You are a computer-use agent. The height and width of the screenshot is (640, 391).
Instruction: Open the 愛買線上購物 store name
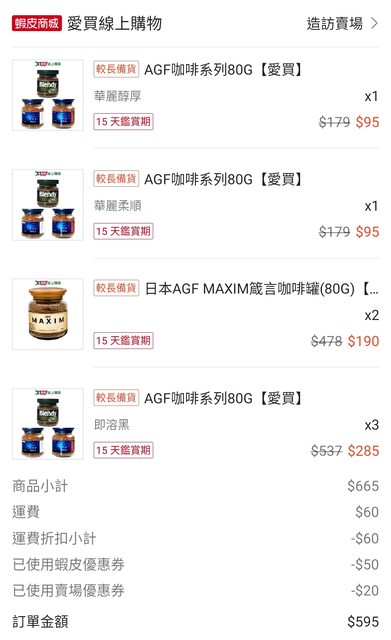coord(114,24)
